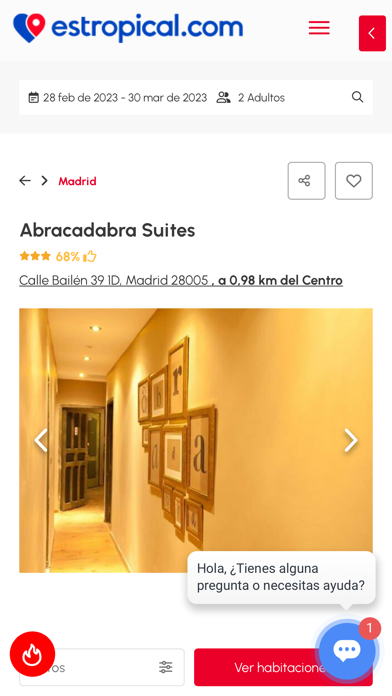The image size is (392, 696).
Task: Show previous hotel photo
Action: 41,440
